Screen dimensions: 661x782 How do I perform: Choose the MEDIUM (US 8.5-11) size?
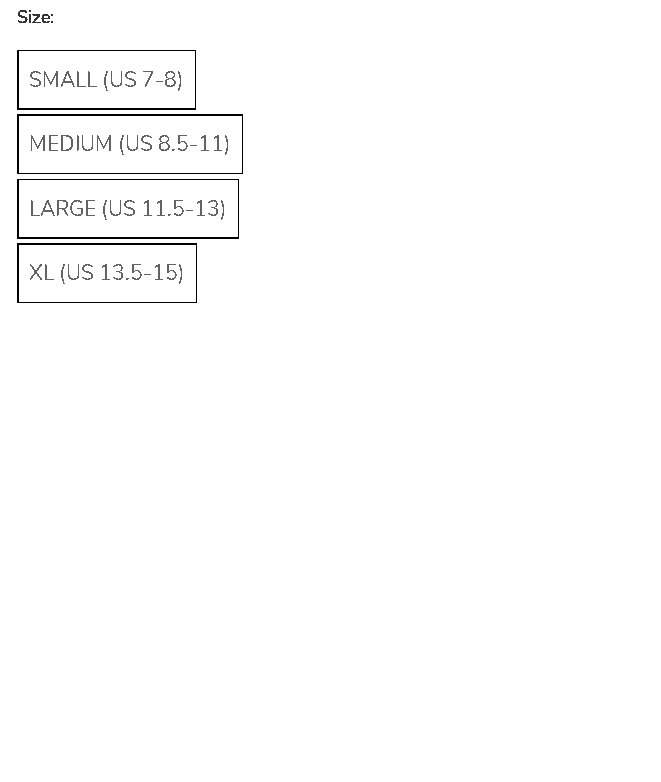coord(130,144)
